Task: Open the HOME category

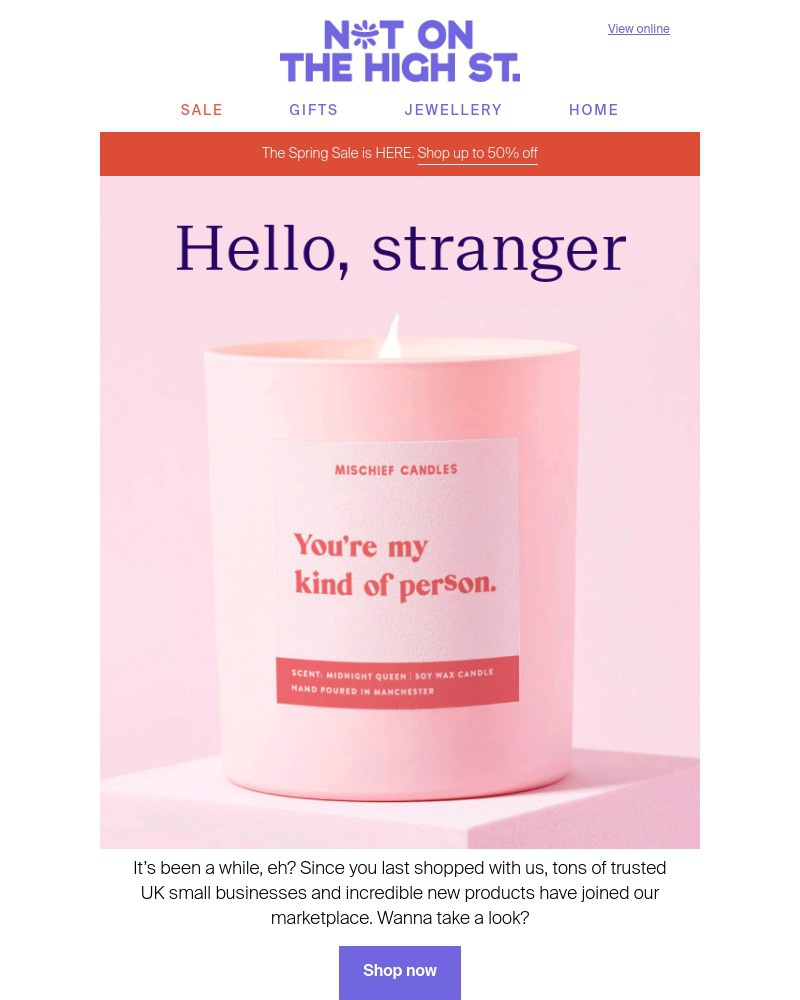Action: (x=594, y=110)
